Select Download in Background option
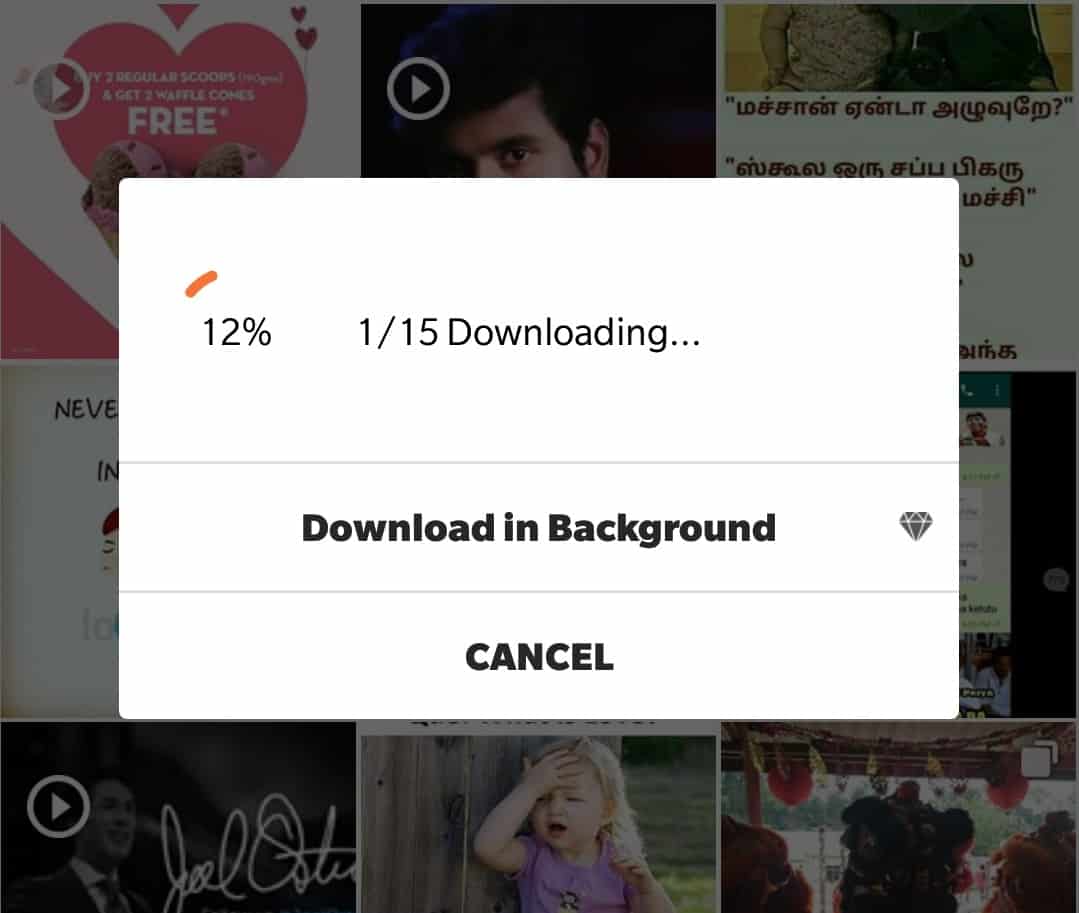 (538, 527)
